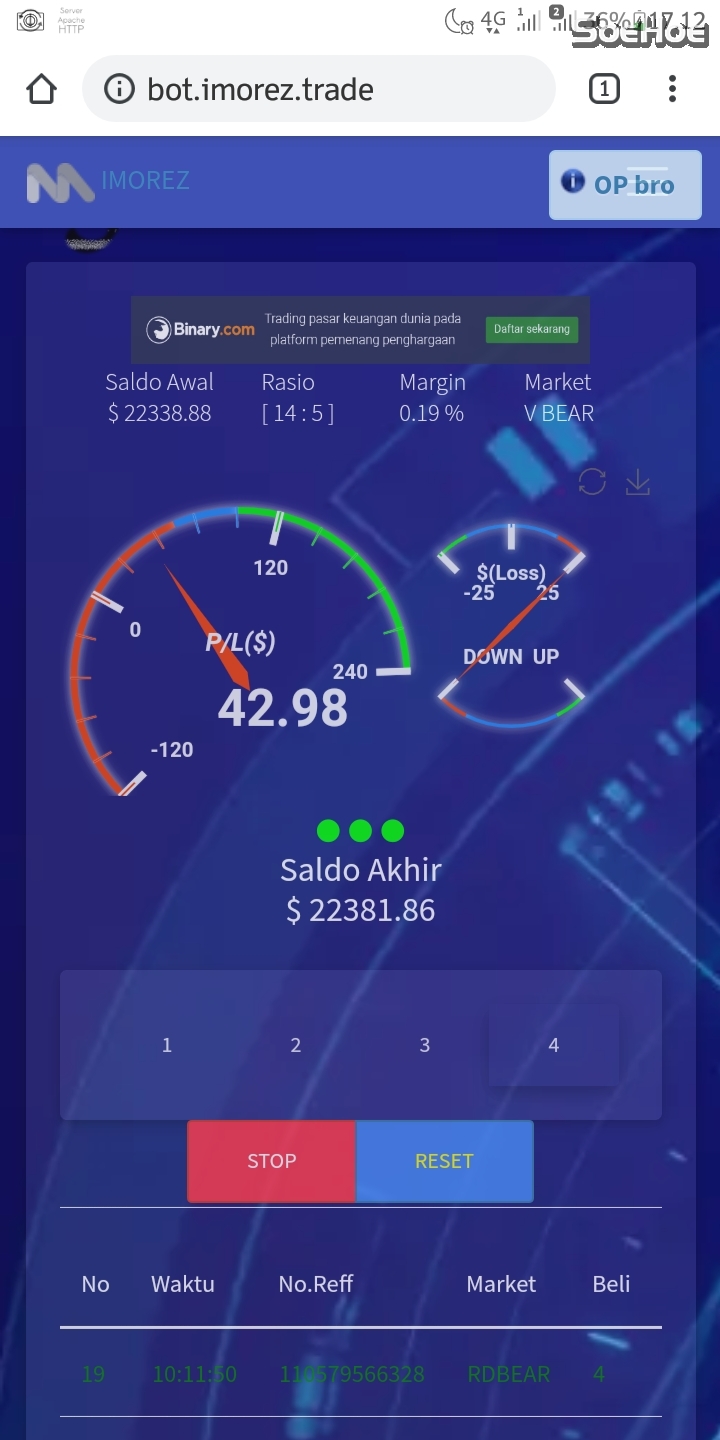This screenshot has width=720, height=1440.
Task: Tap the bot.imorez.trade address bar
Action: (x=318, y=89)
